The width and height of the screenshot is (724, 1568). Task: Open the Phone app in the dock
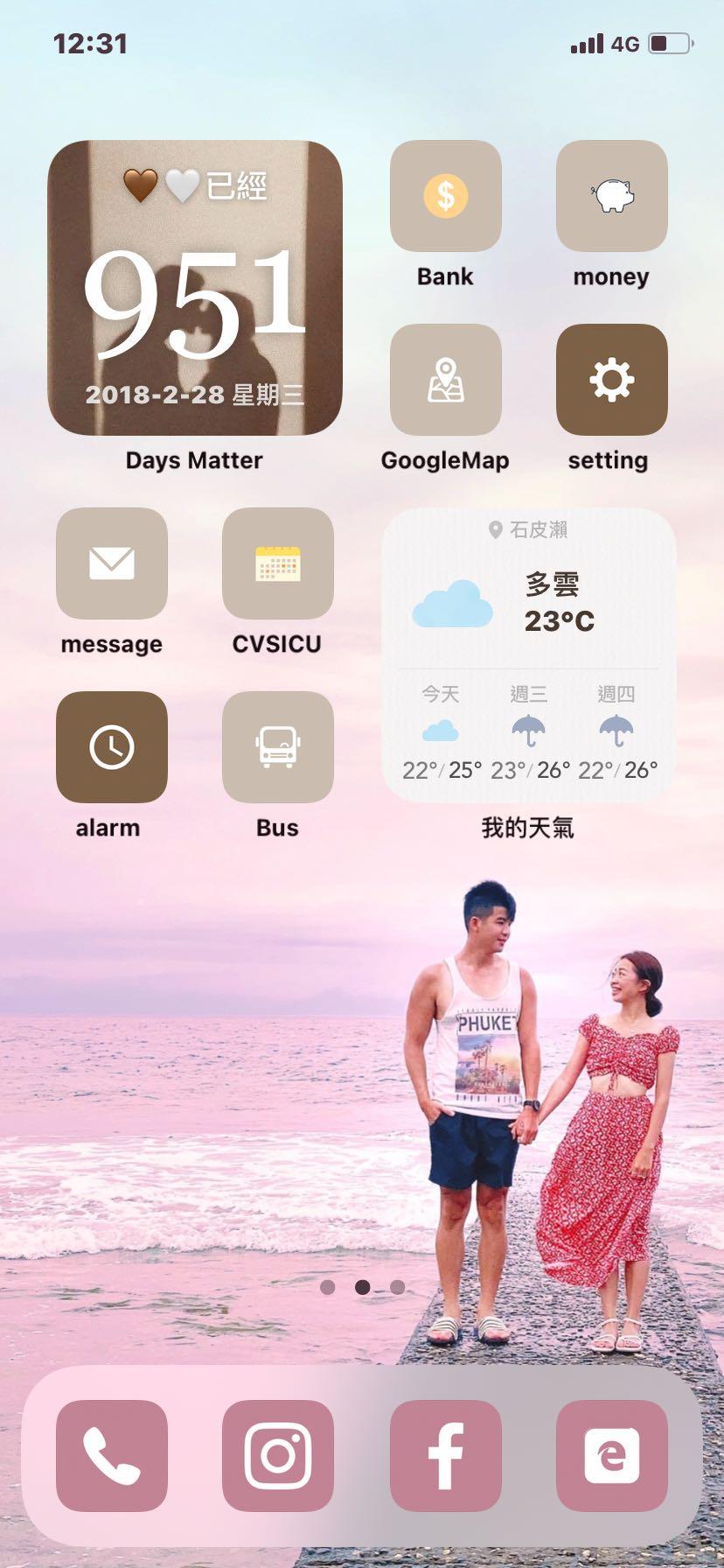point(112,1456)
